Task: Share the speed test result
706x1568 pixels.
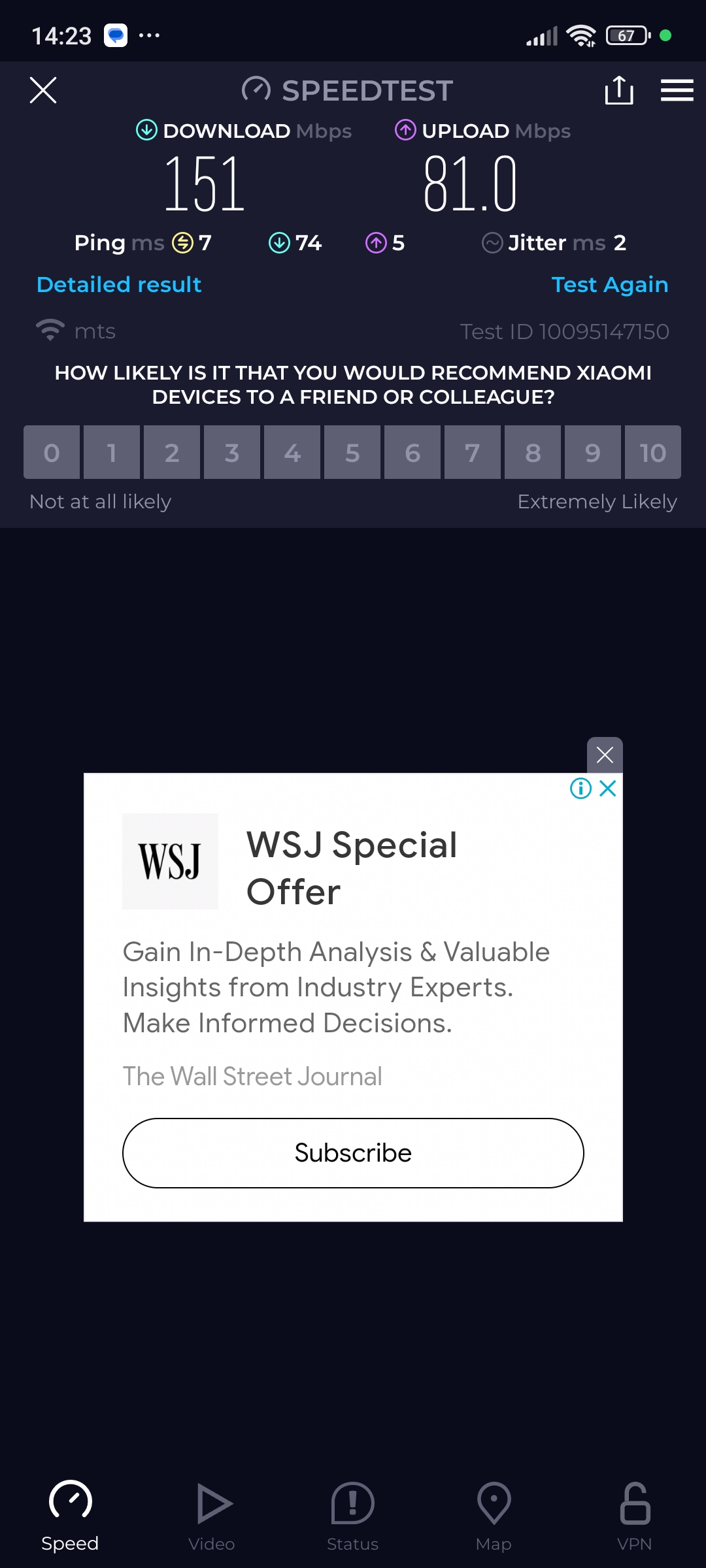Action: 618,90
